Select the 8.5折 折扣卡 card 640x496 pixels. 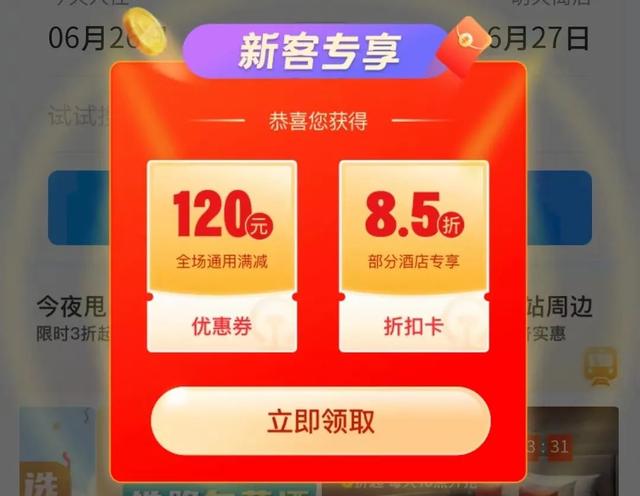coord(414,256)
